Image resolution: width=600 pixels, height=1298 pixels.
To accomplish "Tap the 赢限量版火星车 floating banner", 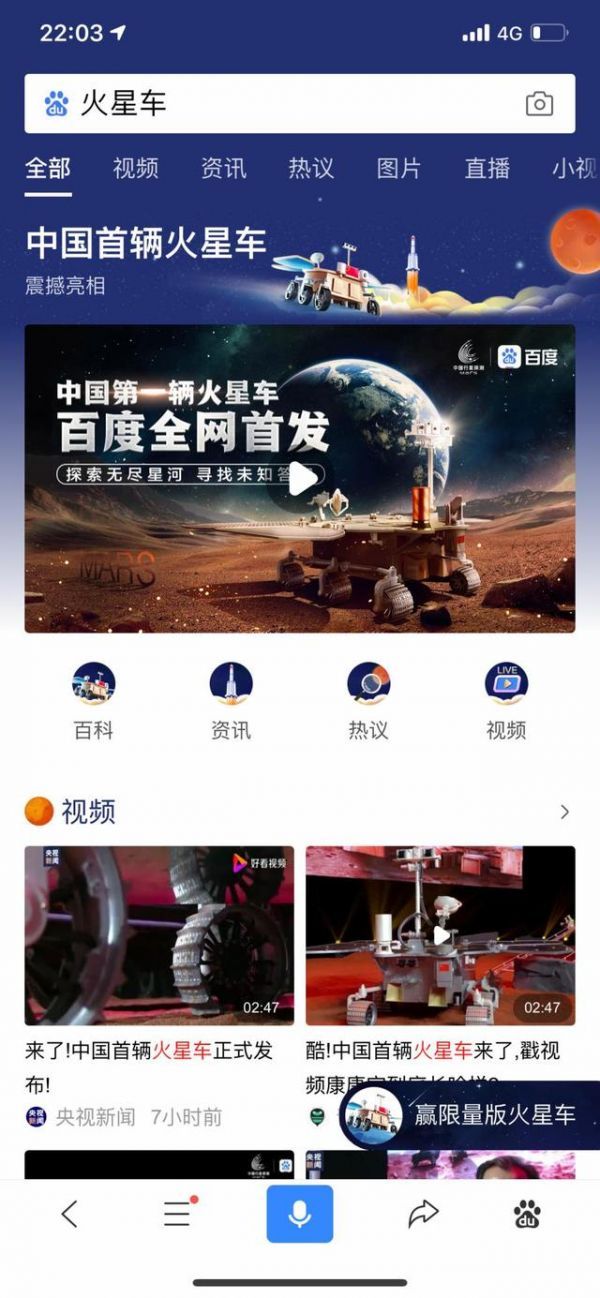I will [472, 1114].
